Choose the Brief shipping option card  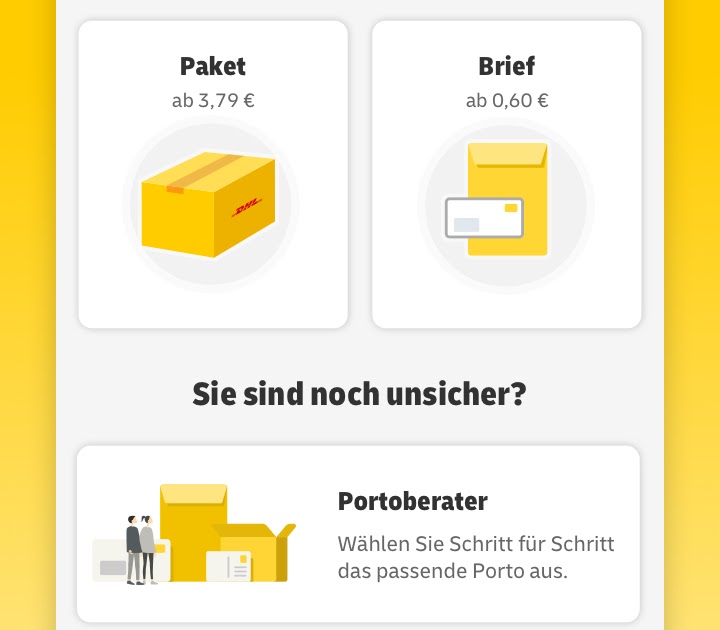point(506,175)
